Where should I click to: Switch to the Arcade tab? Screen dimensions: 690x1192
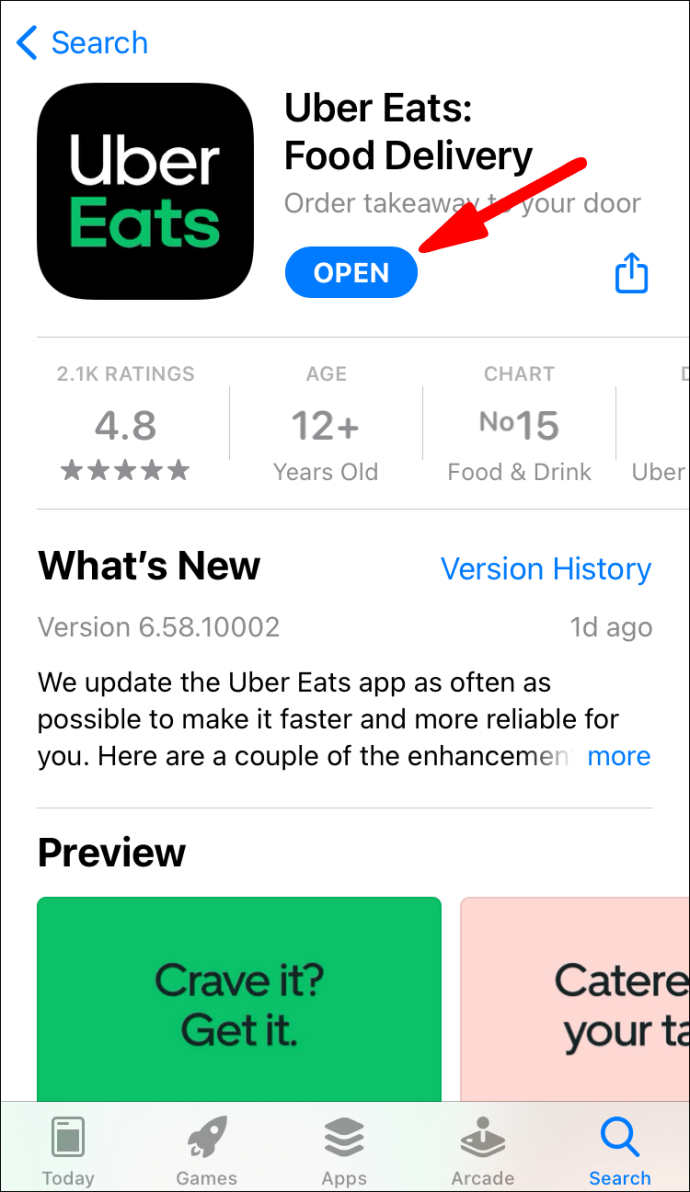[x=482, y=1150]
